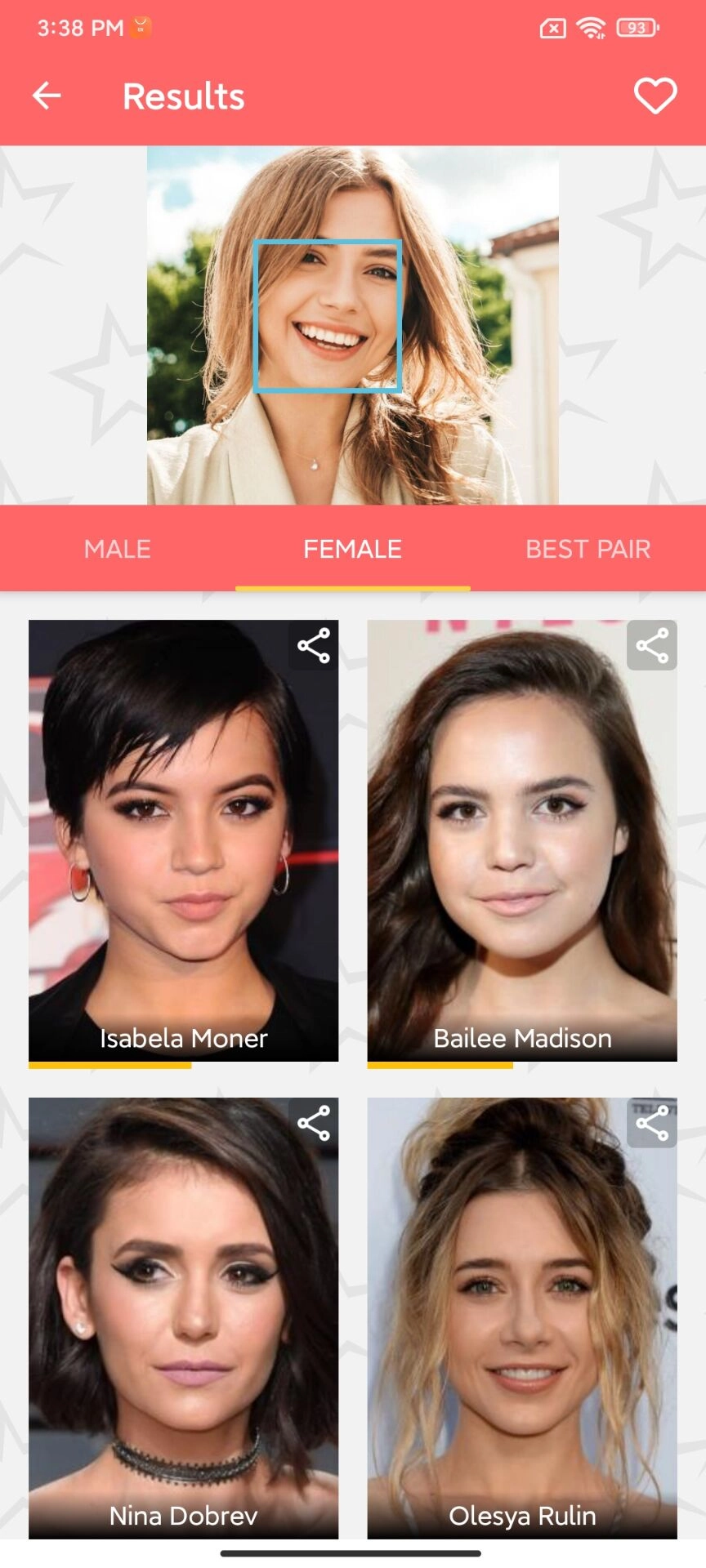Viewport: 706px width, 1568px height.
Task: Share the Isabela Moner result
Action: [314, 645]
